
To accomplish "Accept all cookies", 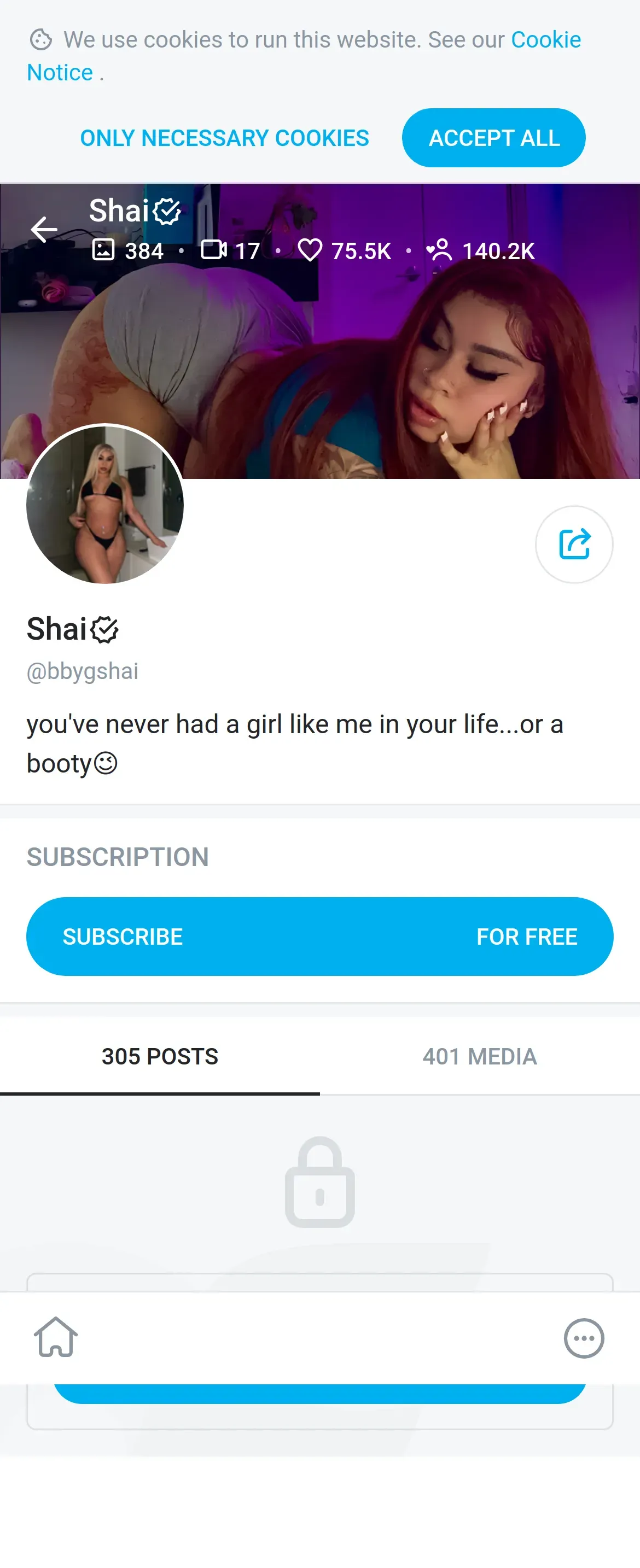I will (x=493, y=138).
